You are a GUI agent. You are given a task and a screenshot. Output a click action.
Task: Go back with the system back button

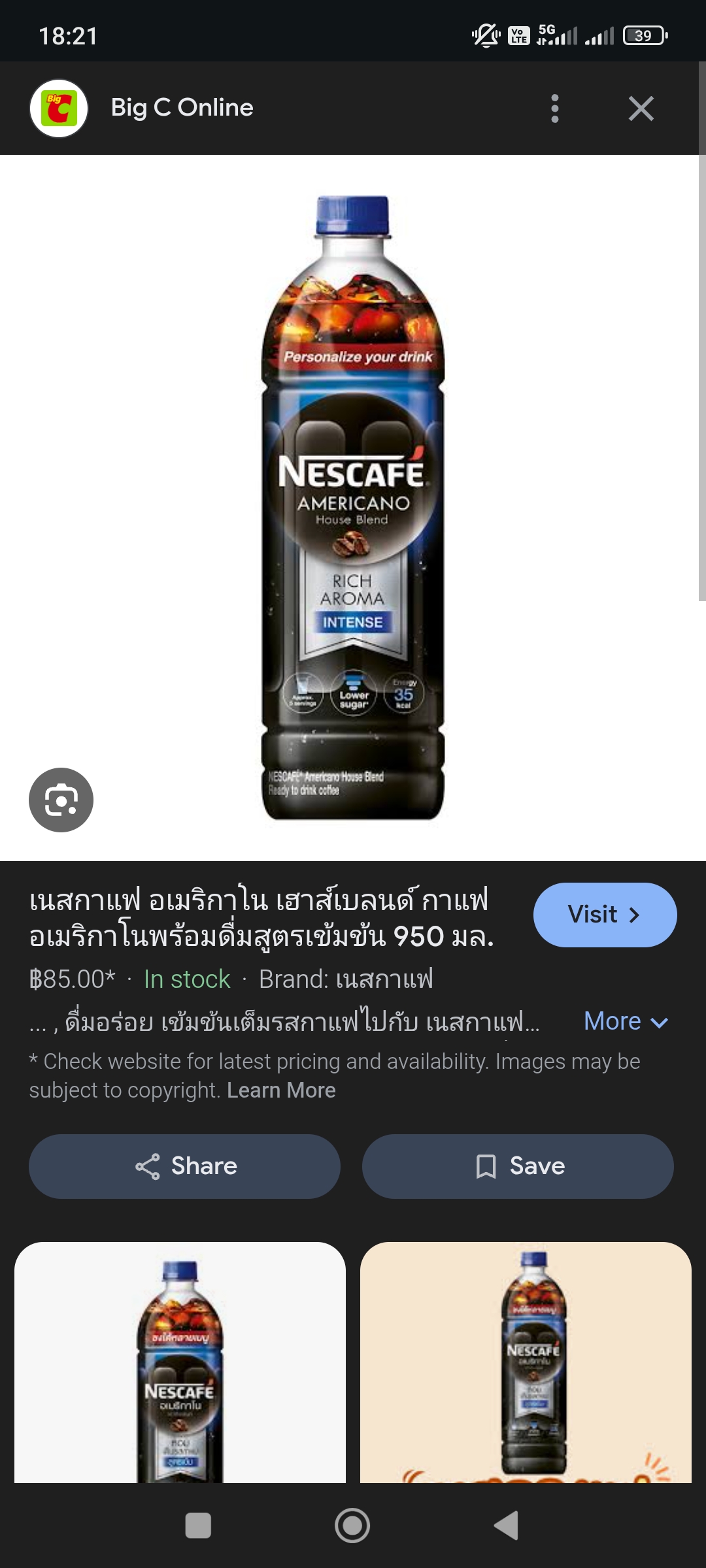(507, 1526)
